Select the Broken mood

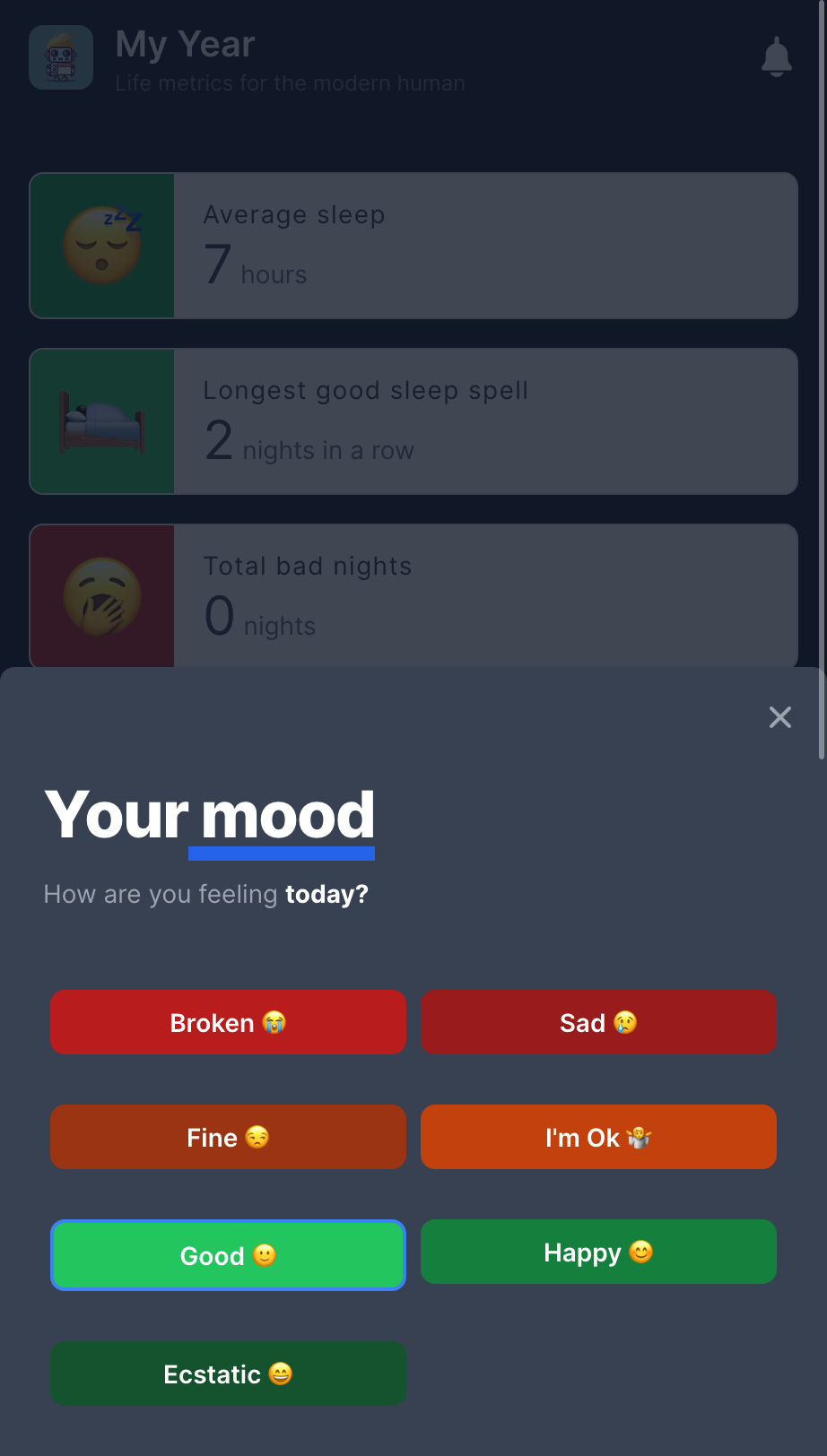click(228, 1022)
